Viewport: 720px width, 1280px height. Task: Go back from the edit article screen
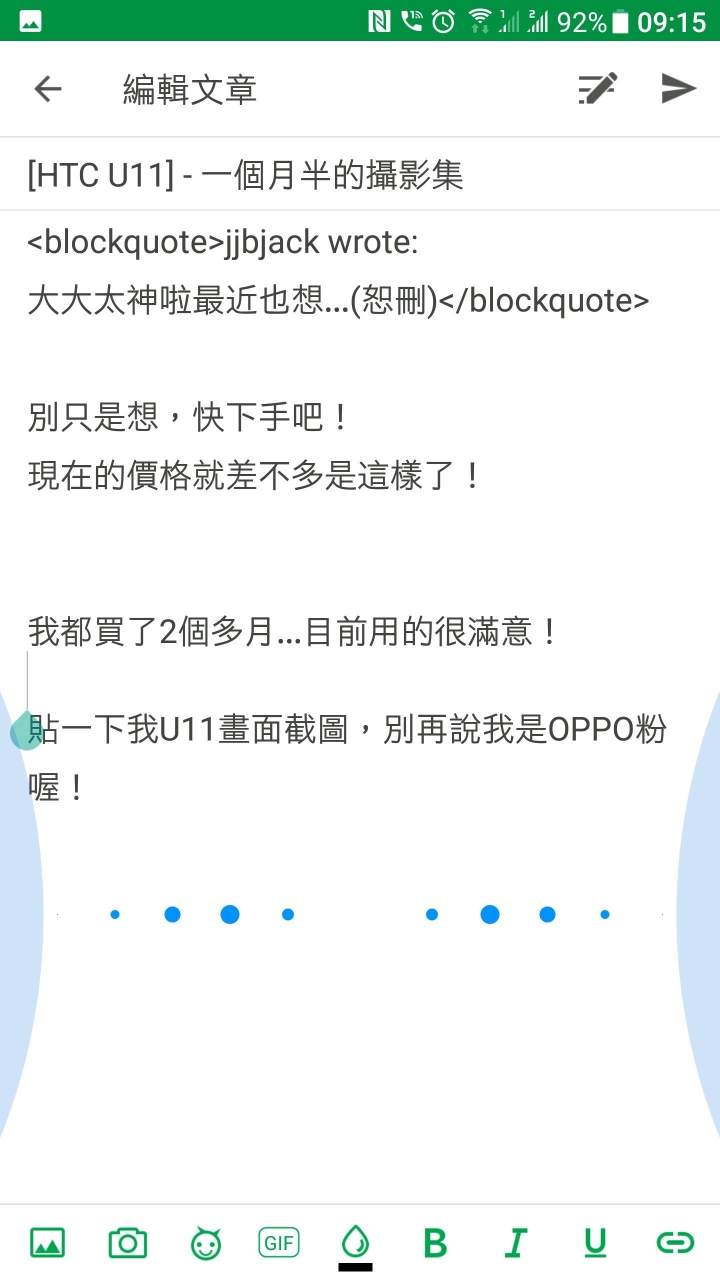pos(48,89)
